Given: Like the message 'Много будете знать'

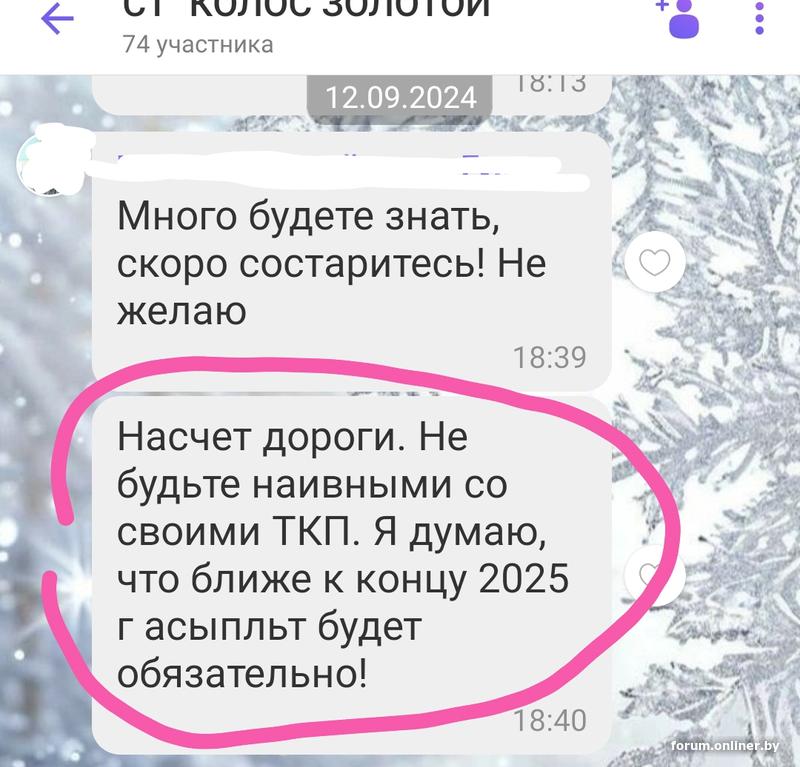Looking at the screenshot, I should pos(654,265).
